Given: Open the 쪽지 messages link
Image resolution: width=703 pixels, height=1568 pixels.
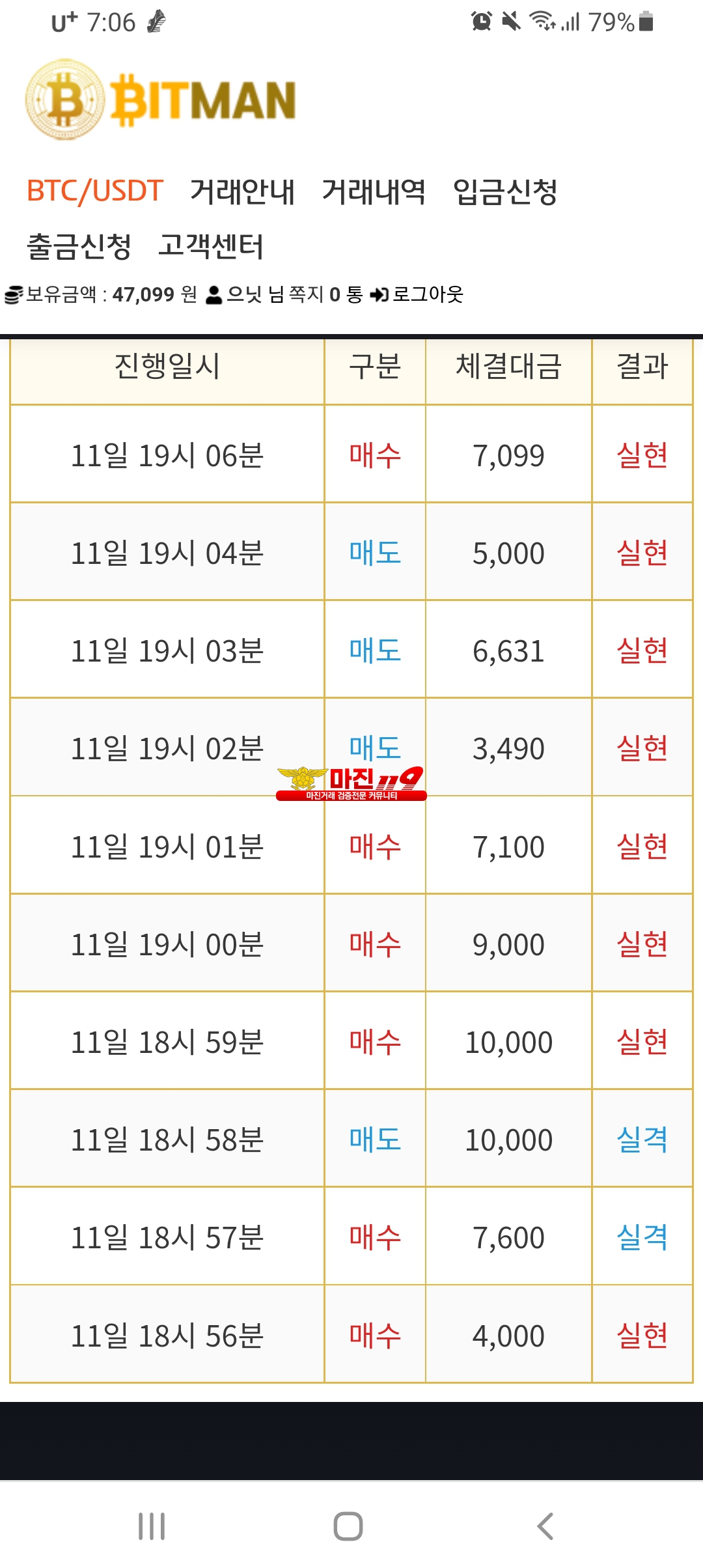Looking at the screenshot, I should pyautogui.click(x=325, y=294).
